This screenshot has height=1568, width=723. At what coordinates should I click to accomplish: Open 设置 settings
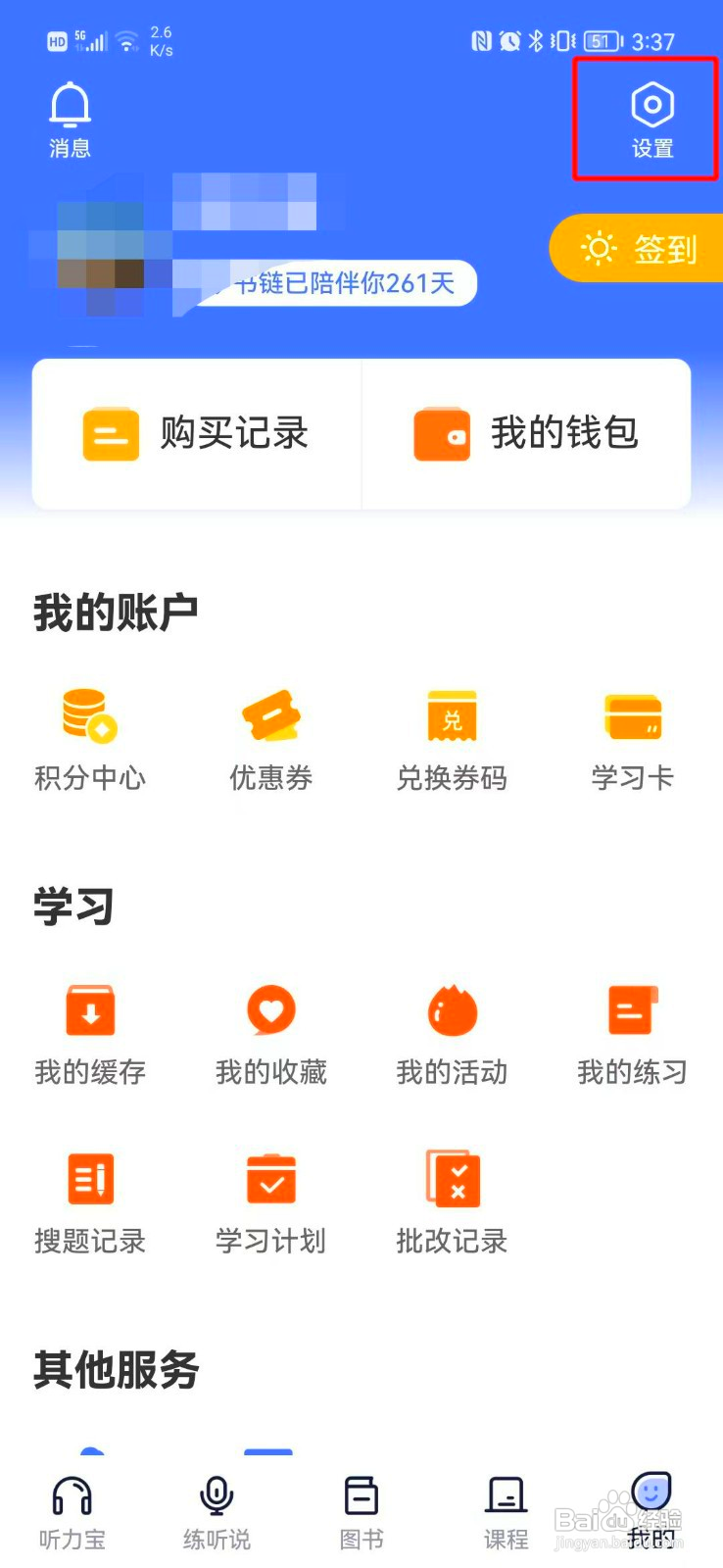(651, 120)
